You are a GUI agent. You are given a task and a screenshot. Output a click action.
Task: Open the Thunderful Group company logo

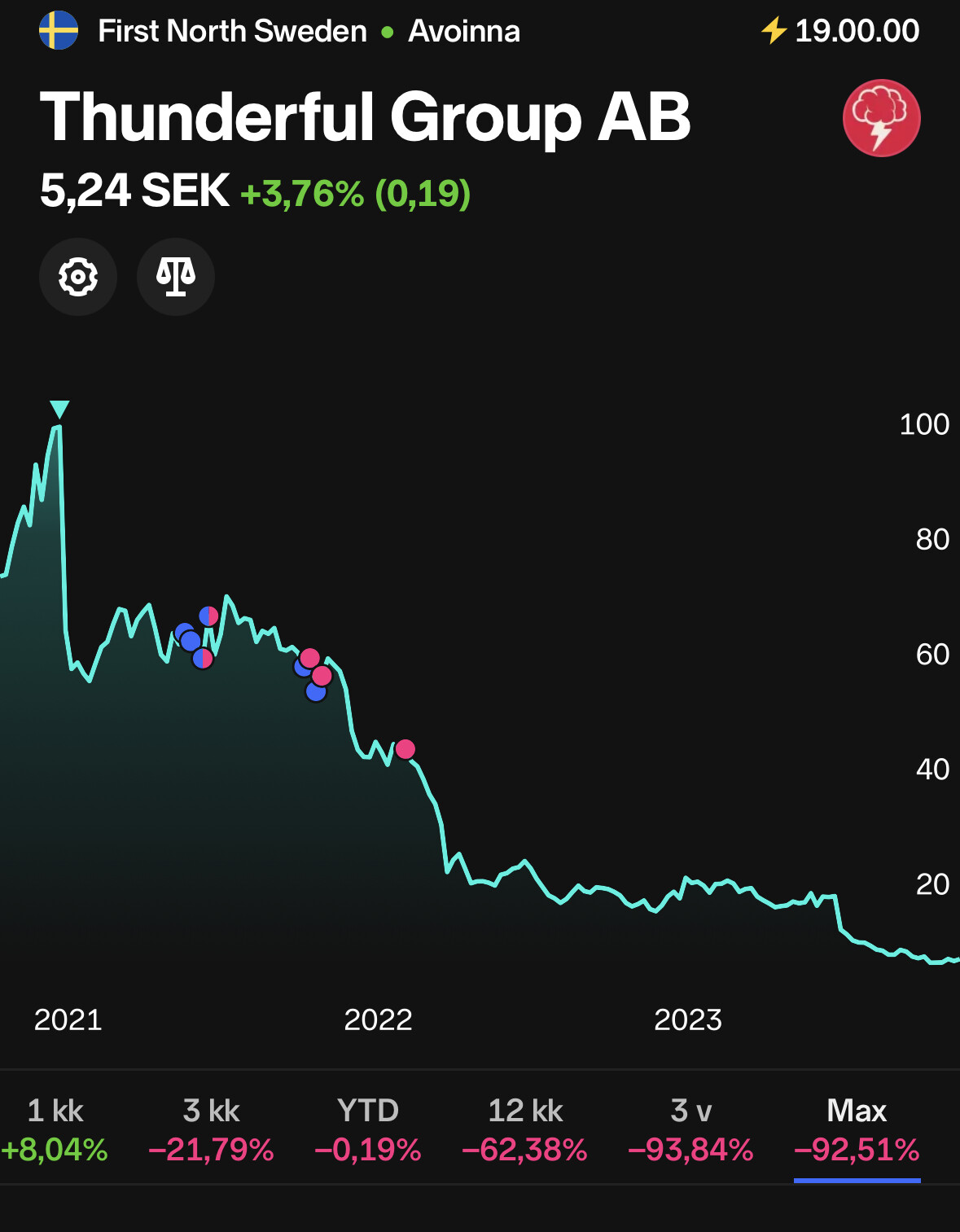[x=881, y=118]
